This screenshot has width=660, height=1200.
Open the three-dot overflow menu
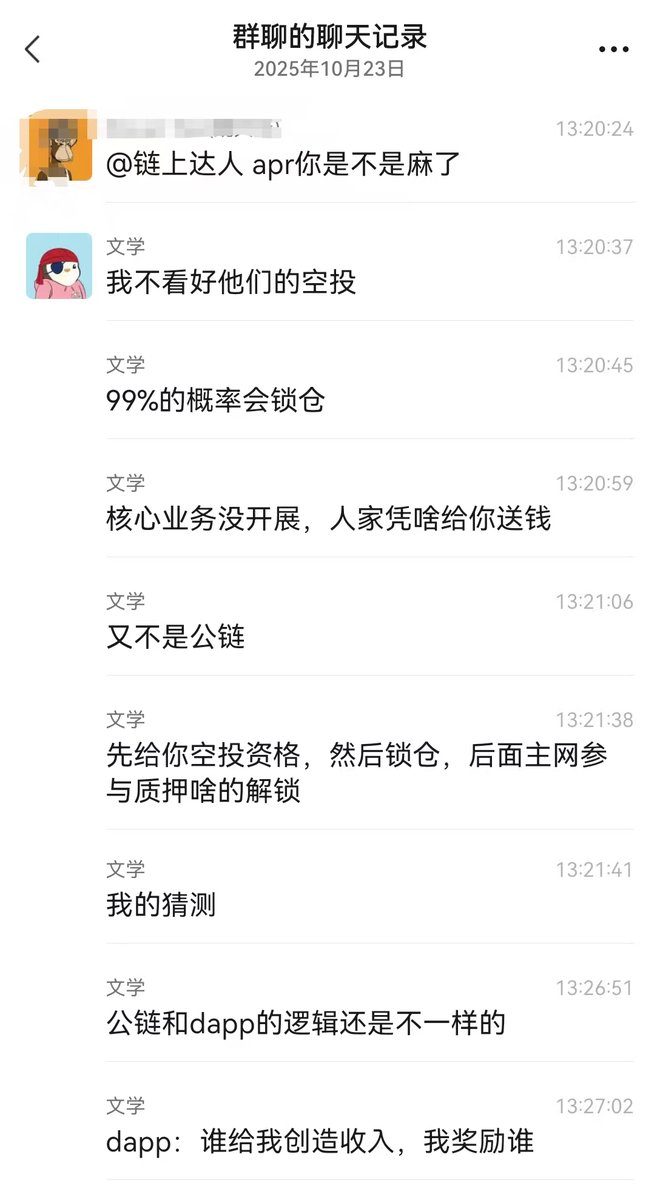click(613, 50)
